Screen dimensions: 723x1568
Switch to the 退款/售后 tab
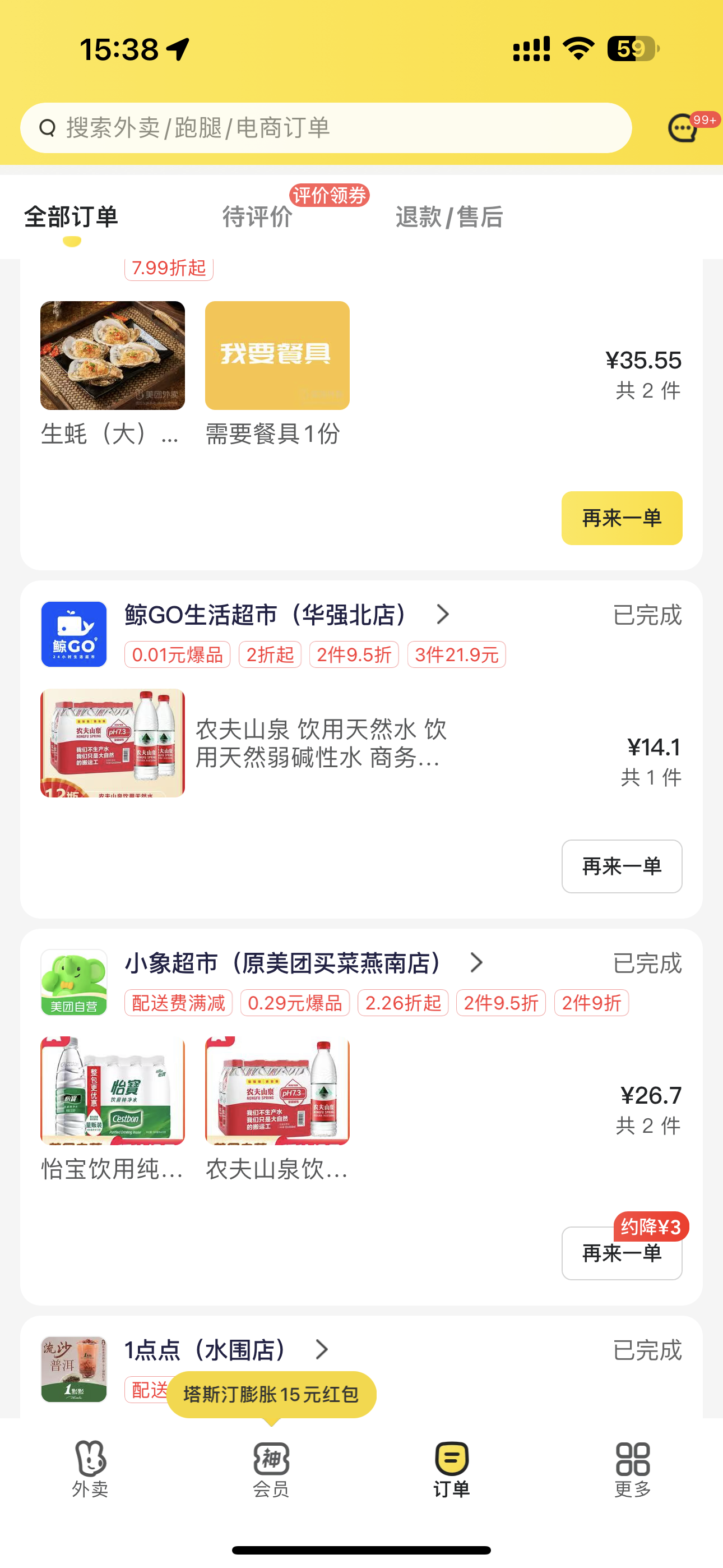pos(449,216)
